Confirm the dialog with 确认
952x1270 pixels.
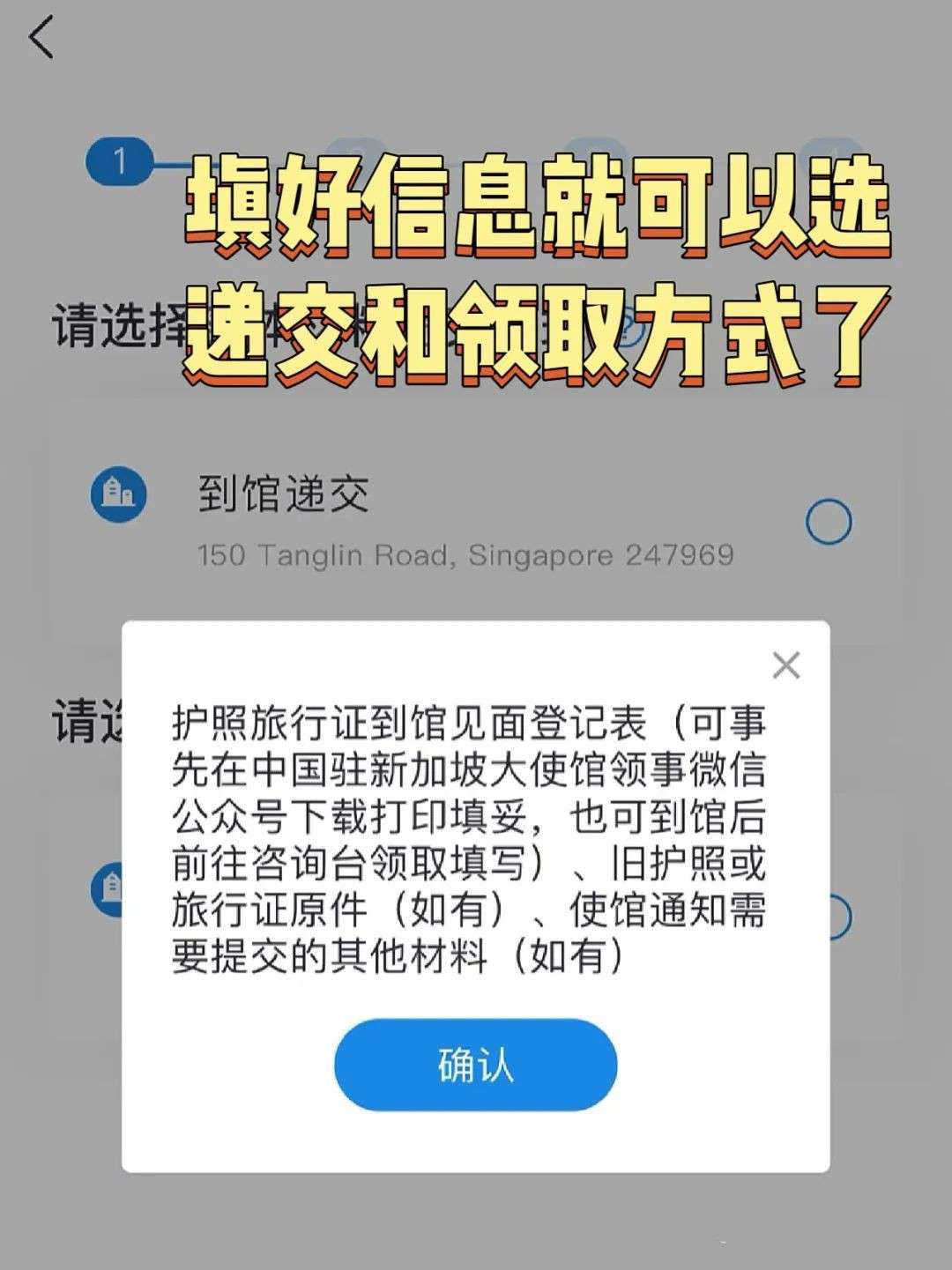[x=475, y=1065]
